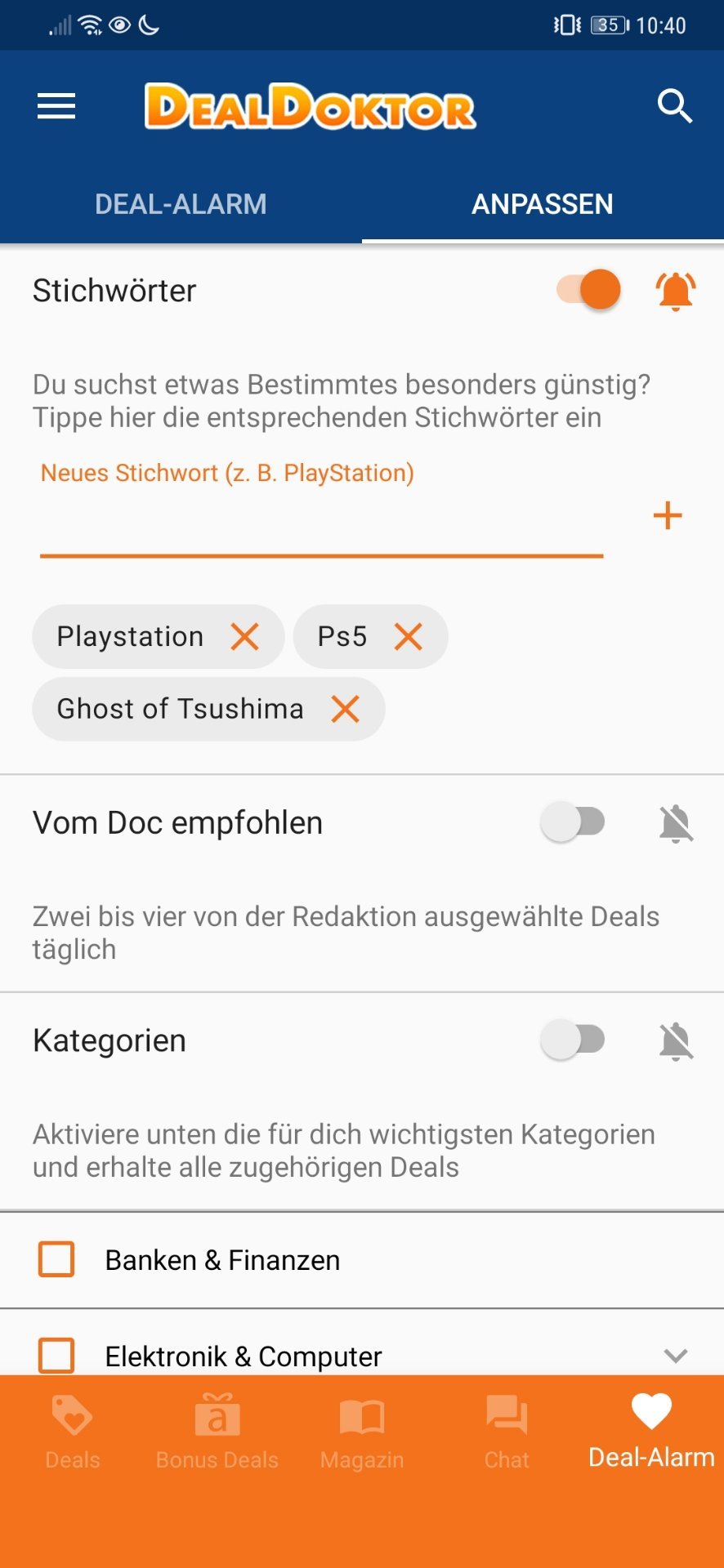
Task: Check the Banken & Finanzen box
Action: (x=56, y=1259)
